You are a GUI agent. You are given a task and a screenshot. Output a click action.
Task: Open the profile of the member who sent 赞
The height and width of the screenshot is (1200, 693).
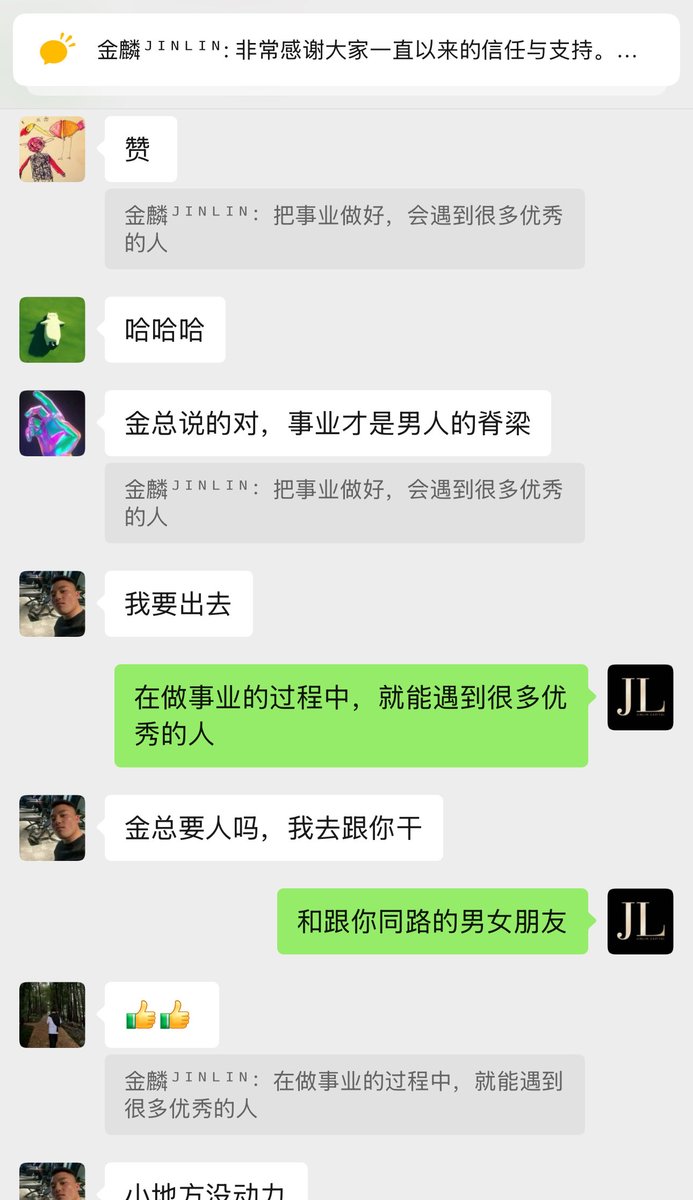(x=52, y=149)
